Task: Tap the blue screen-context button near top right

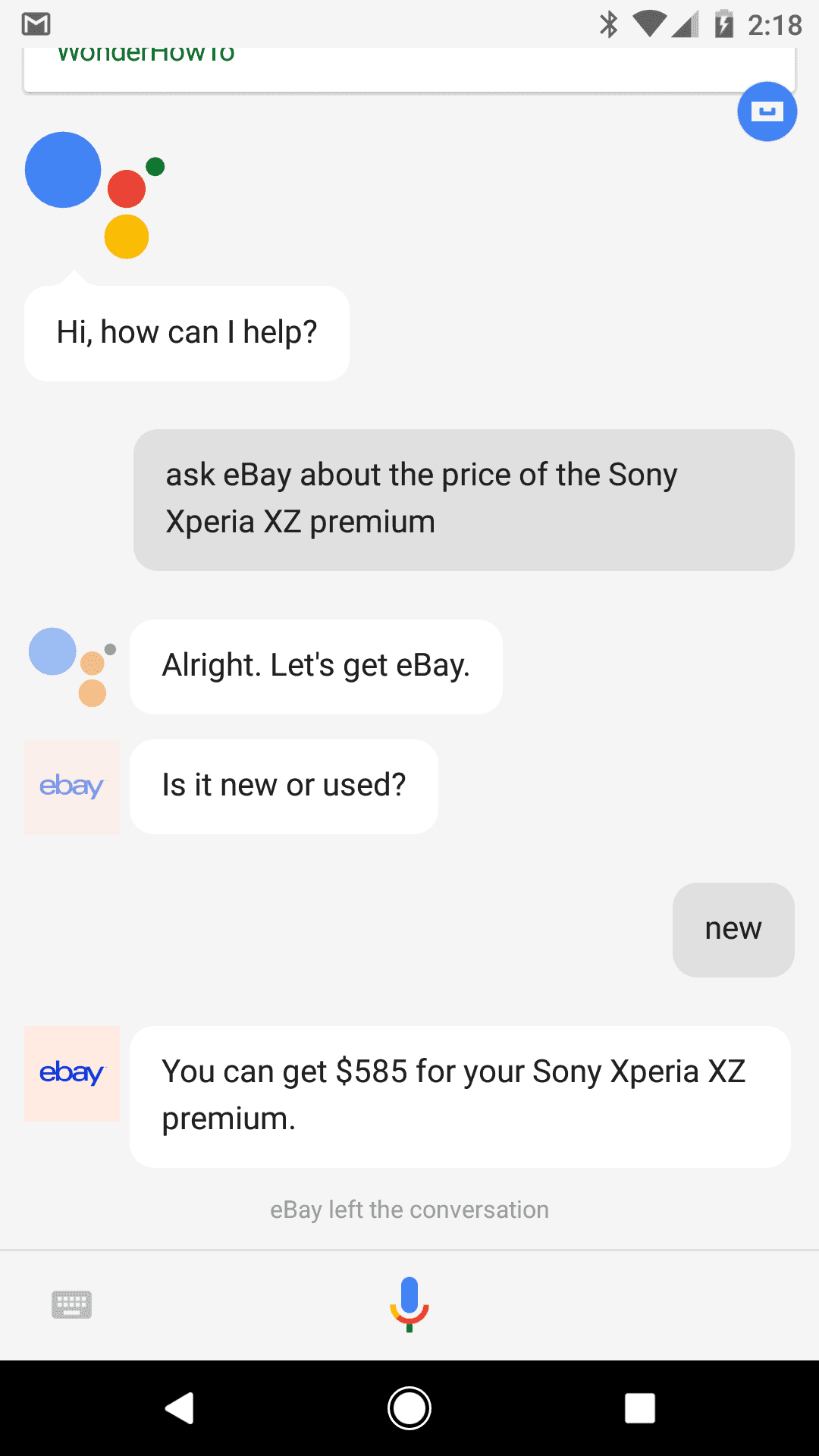Action: tap(767, 111)
